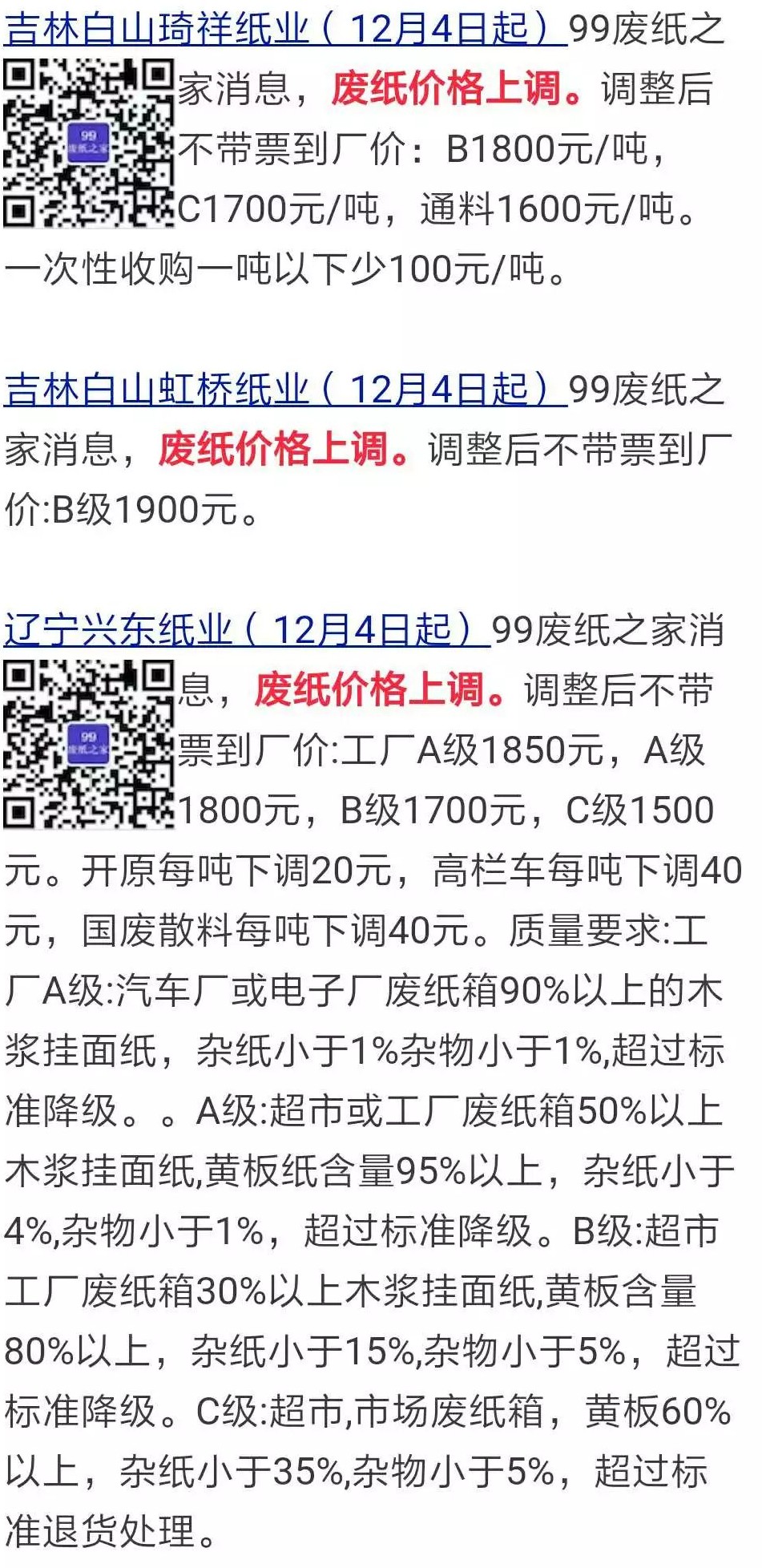Viewport: 762px width, 1568px height.
Task: Open the 吉林白山虹桥纸业 link
Action: pos(284,390)
